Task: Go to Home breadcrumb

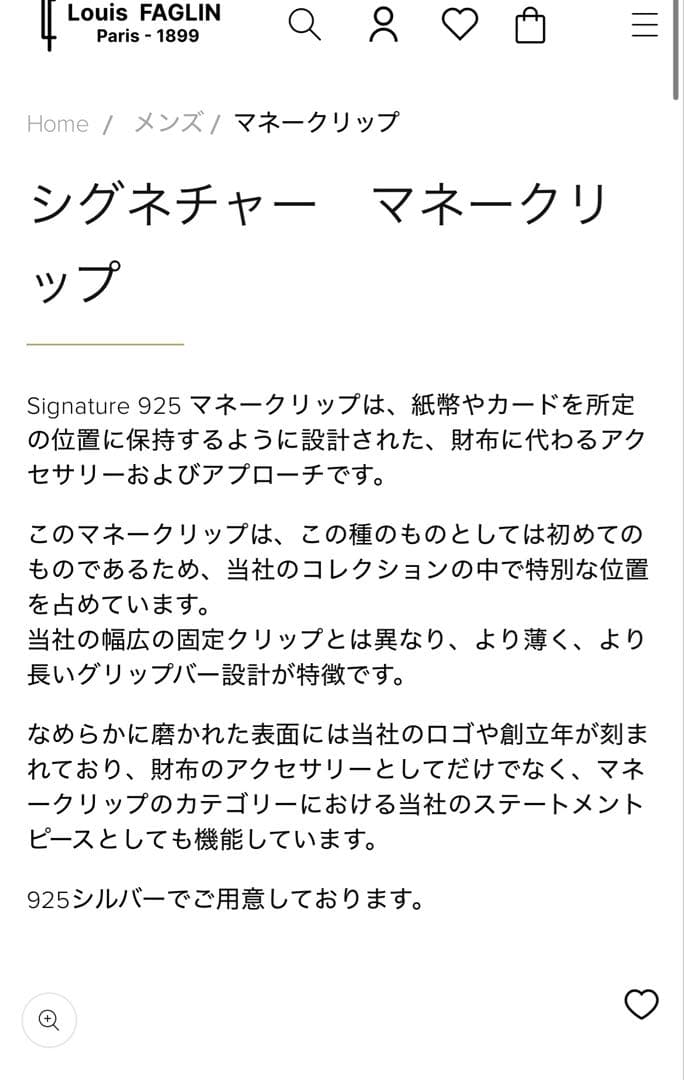Action: pyautogui.click(x=57, y=124)
